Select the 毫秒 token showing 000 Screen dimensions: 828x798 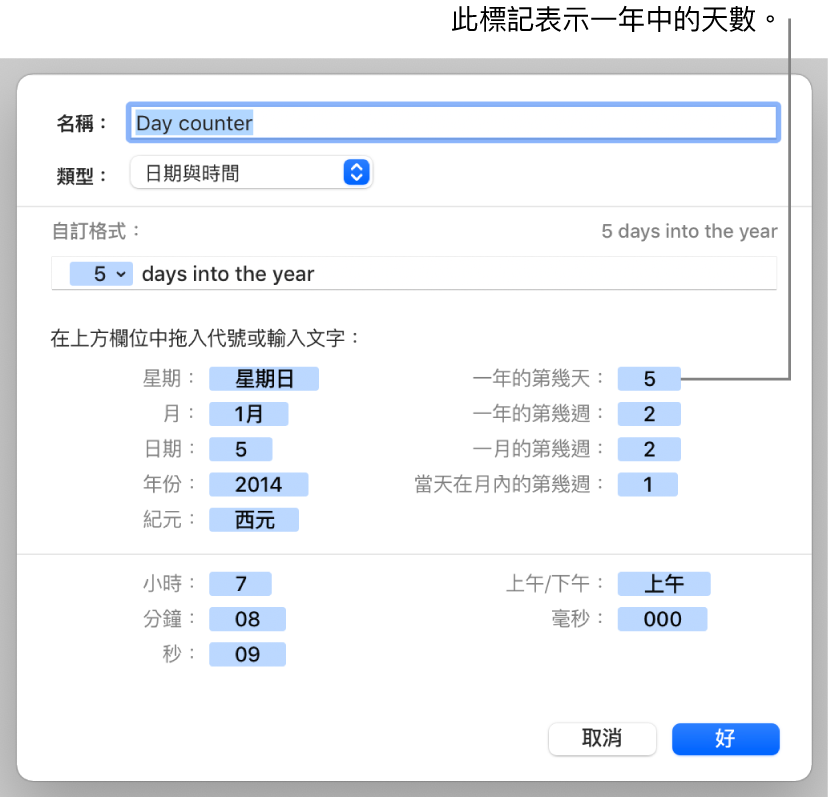(x=662, y=619)
